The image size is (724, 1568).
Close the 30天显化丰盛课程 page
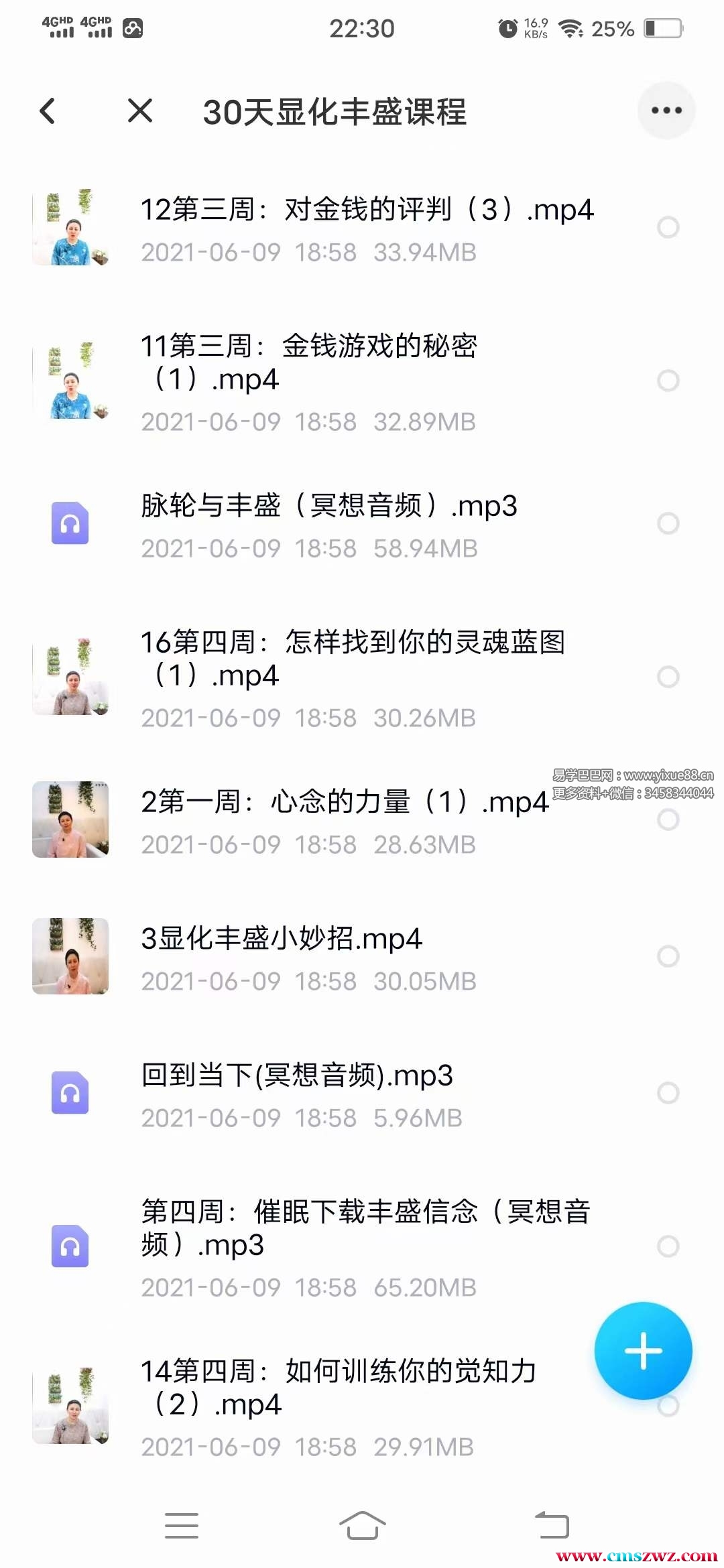pyautogui.click(x=140, y=111)
